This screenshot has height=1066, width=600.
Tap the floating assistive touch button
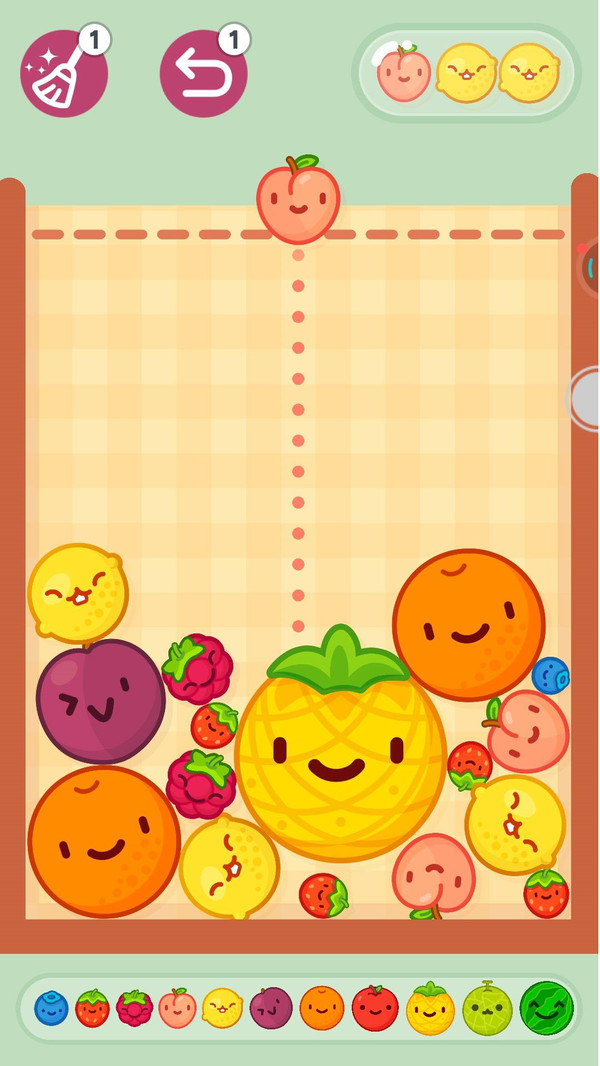tap(588, 399)
